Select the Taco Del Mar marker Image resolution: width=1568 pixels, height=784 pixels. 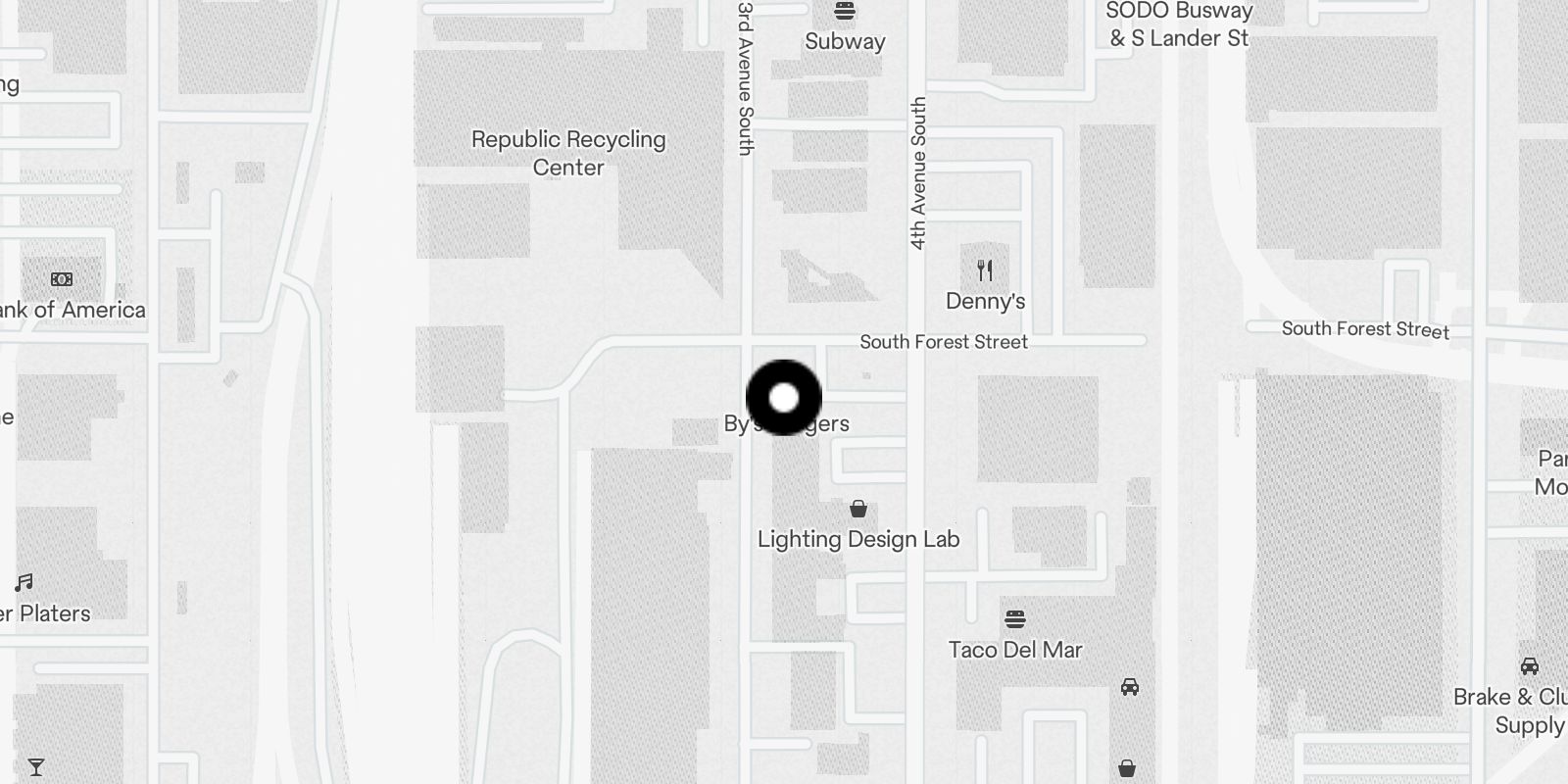[x=1015, y=619]
